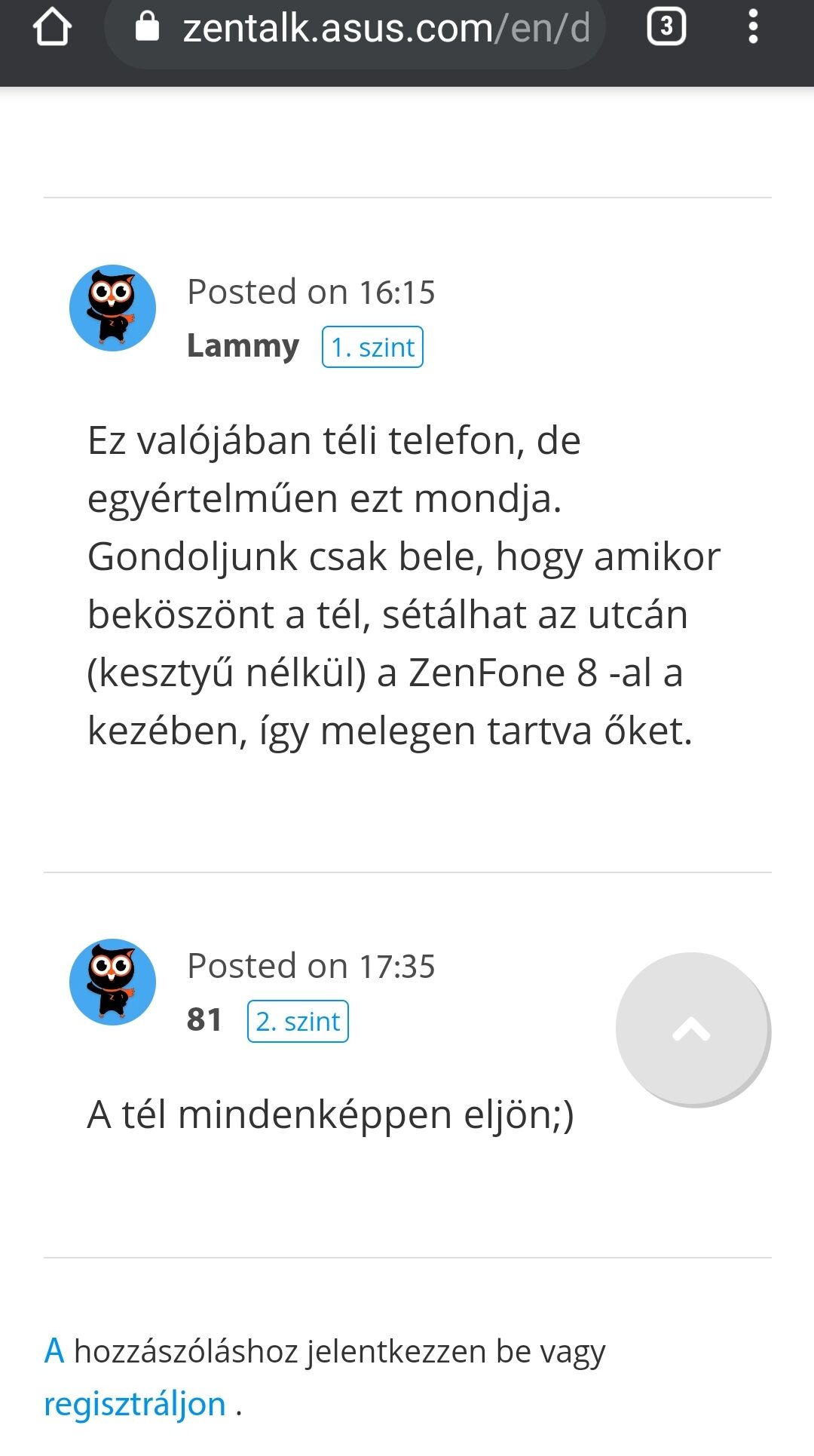Open Lammy's profile avatar

coord(112,308)
